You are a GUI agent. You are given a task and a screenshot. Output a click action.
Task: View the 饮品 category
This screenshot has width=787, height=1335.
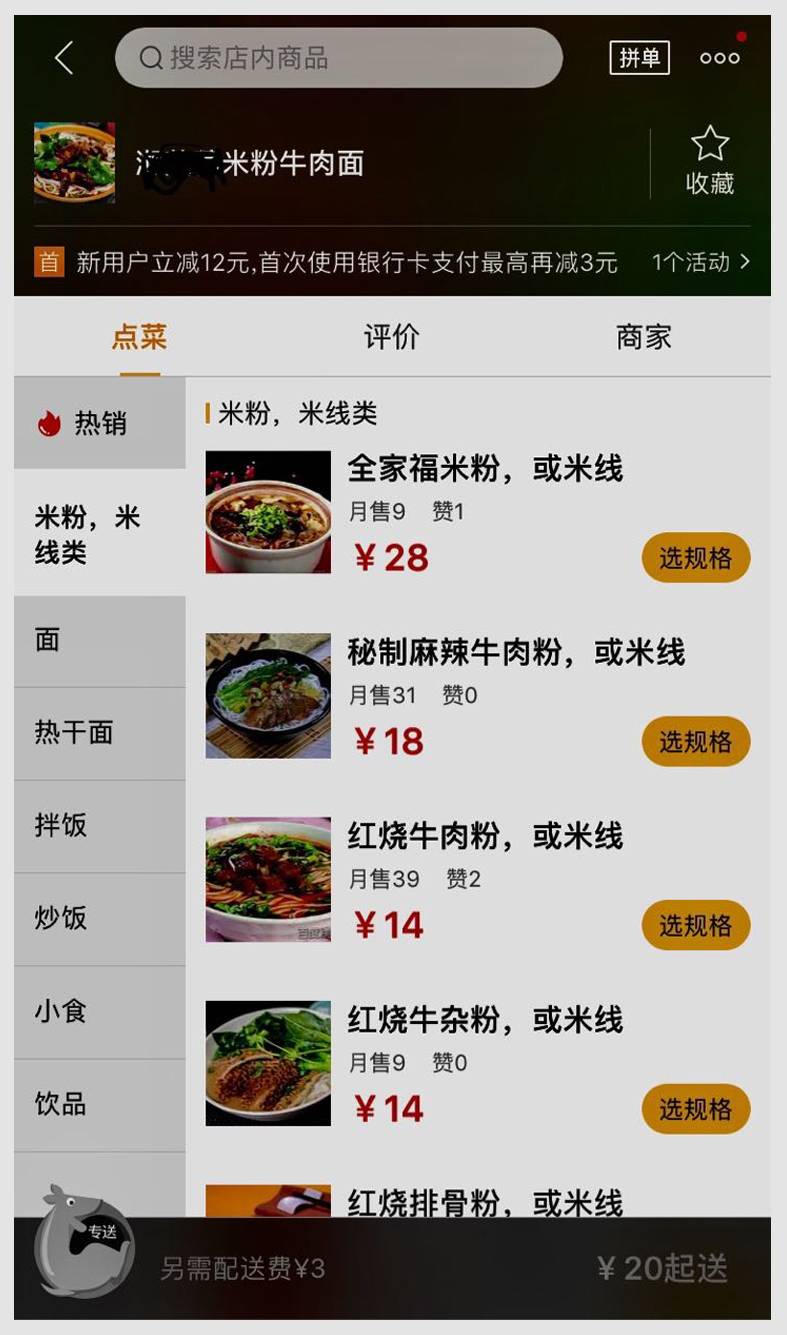pyautogui.click(x=100, y=1105)
